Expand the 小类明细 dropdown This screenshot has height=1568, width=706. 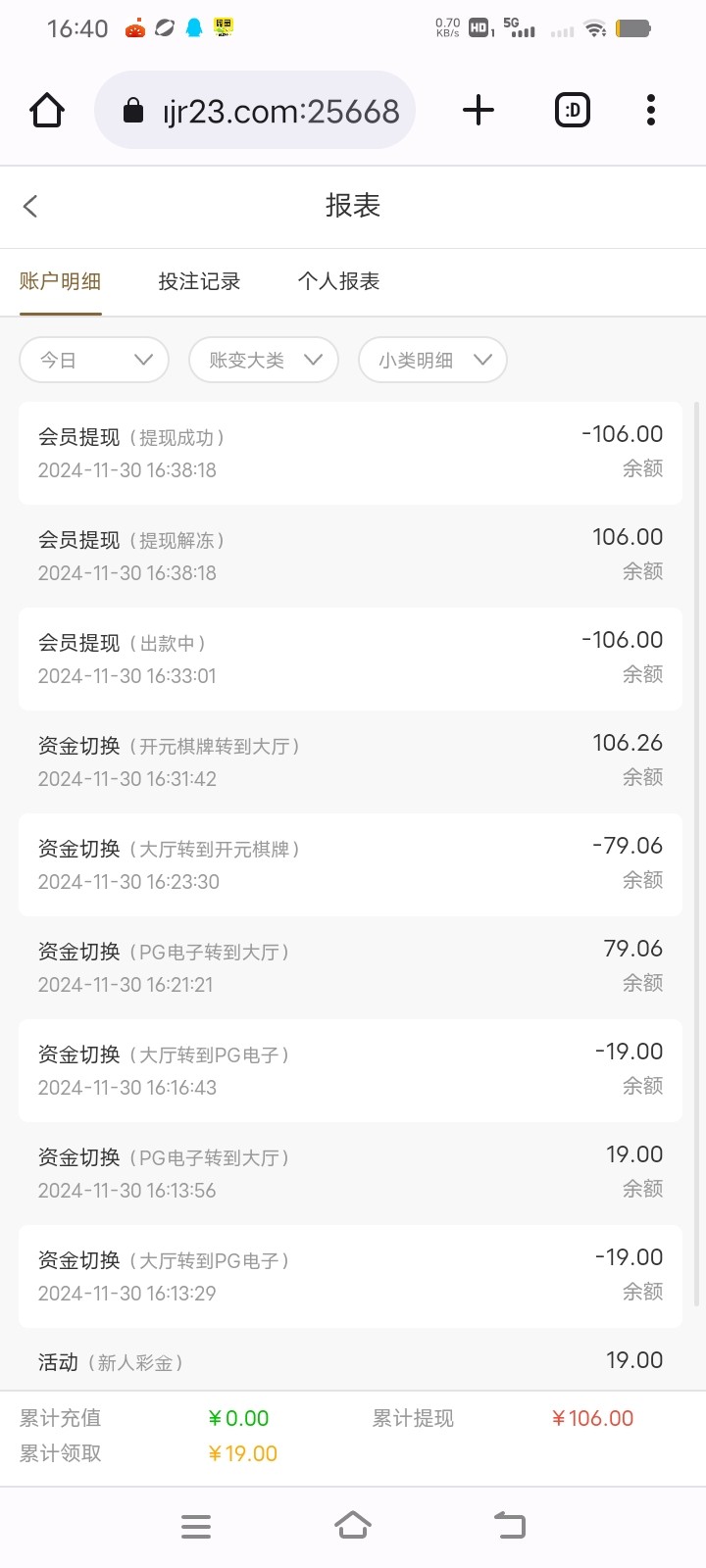point(432,360)
